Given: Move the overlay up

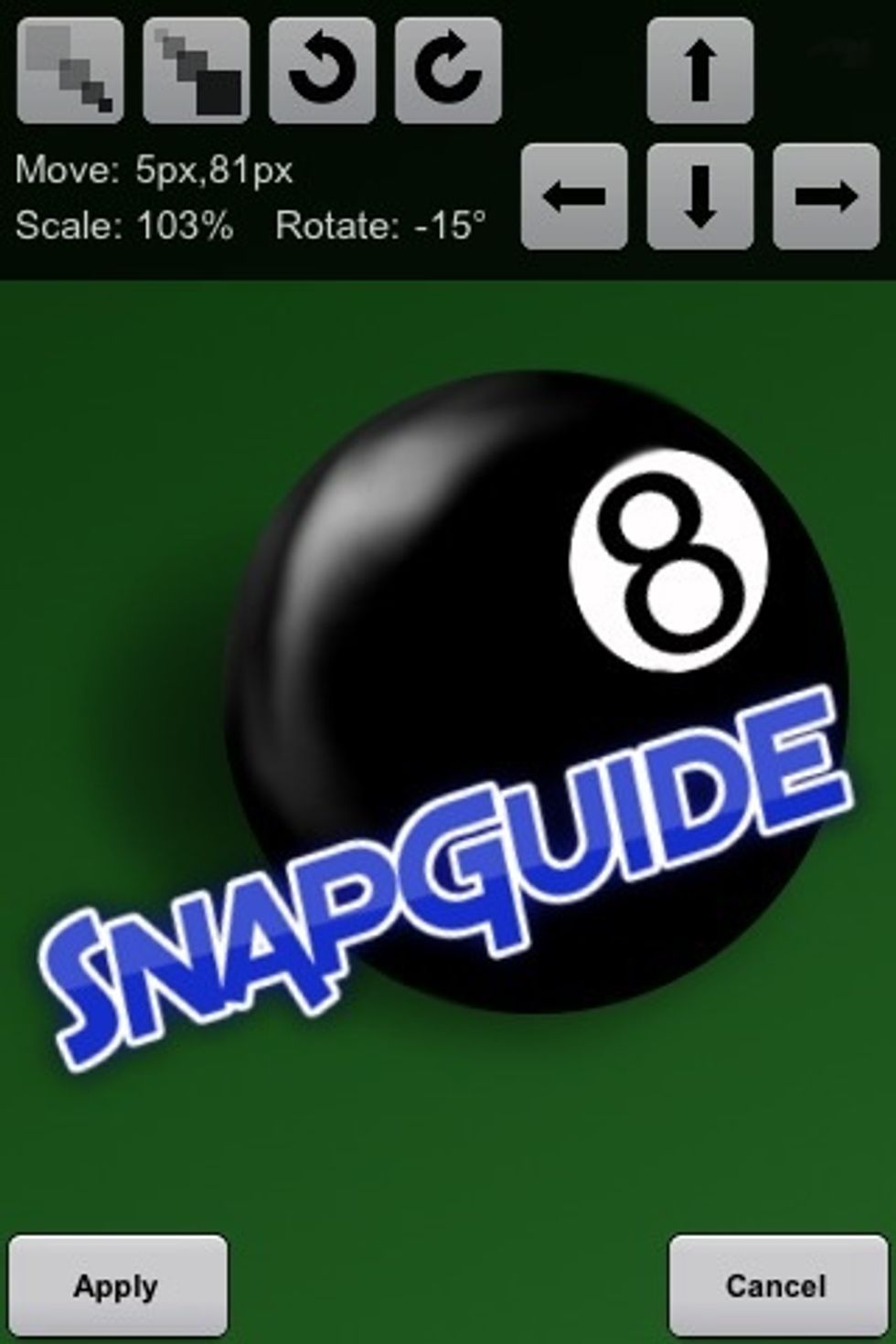Looking at the screenshot, I should point(700,70).
